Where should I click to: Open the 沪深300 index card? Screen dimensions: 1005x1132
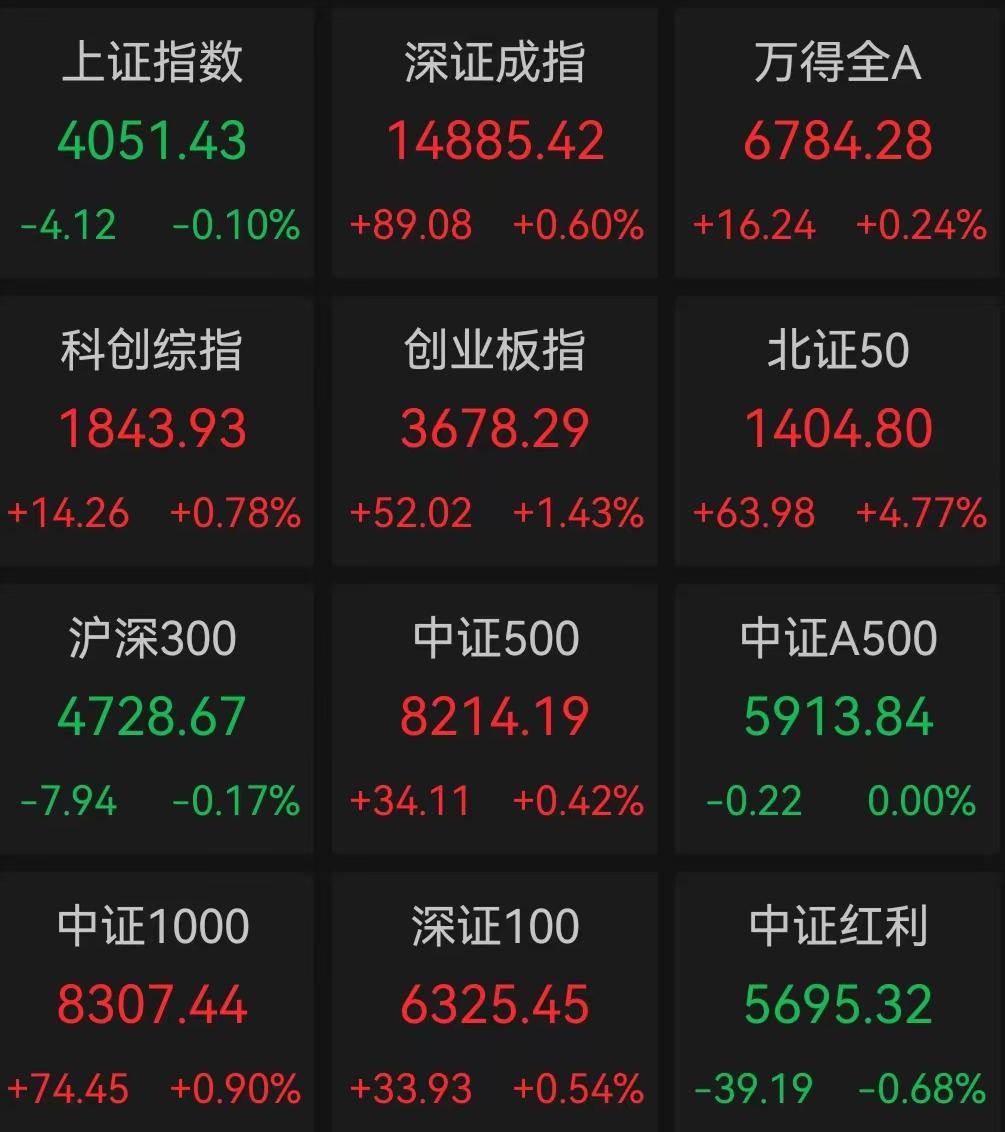click(x=155, y=718)
